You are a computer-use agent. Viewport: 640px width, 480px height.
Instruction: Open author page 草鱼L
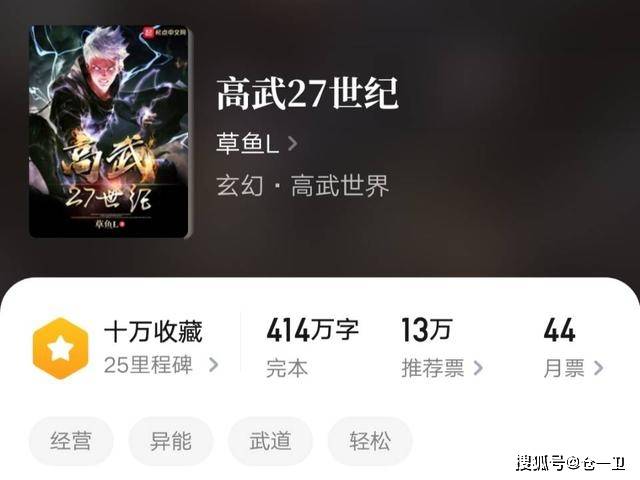[x=256, y=143]
